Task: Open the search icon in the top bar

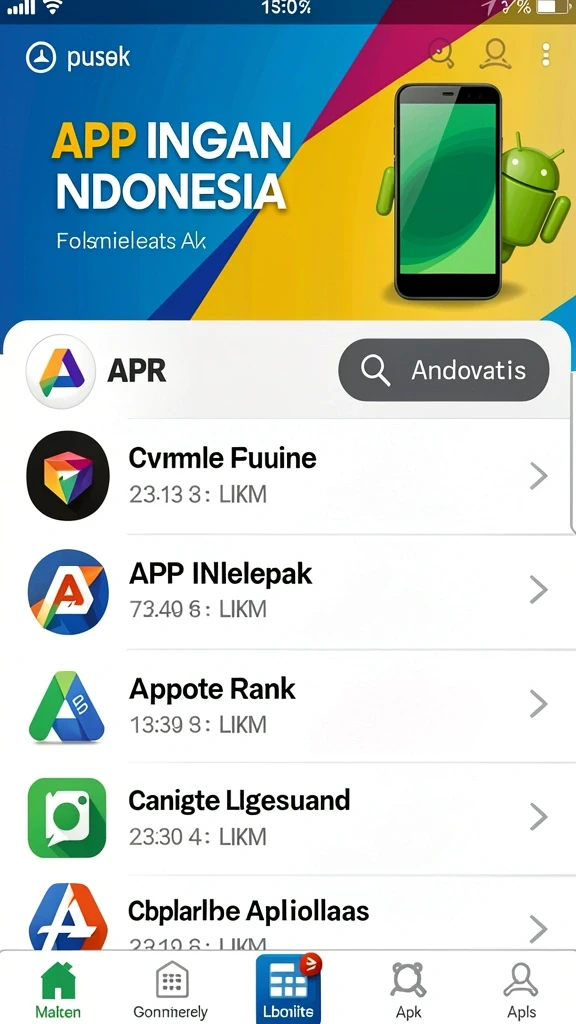Action: tap(441, 54)
